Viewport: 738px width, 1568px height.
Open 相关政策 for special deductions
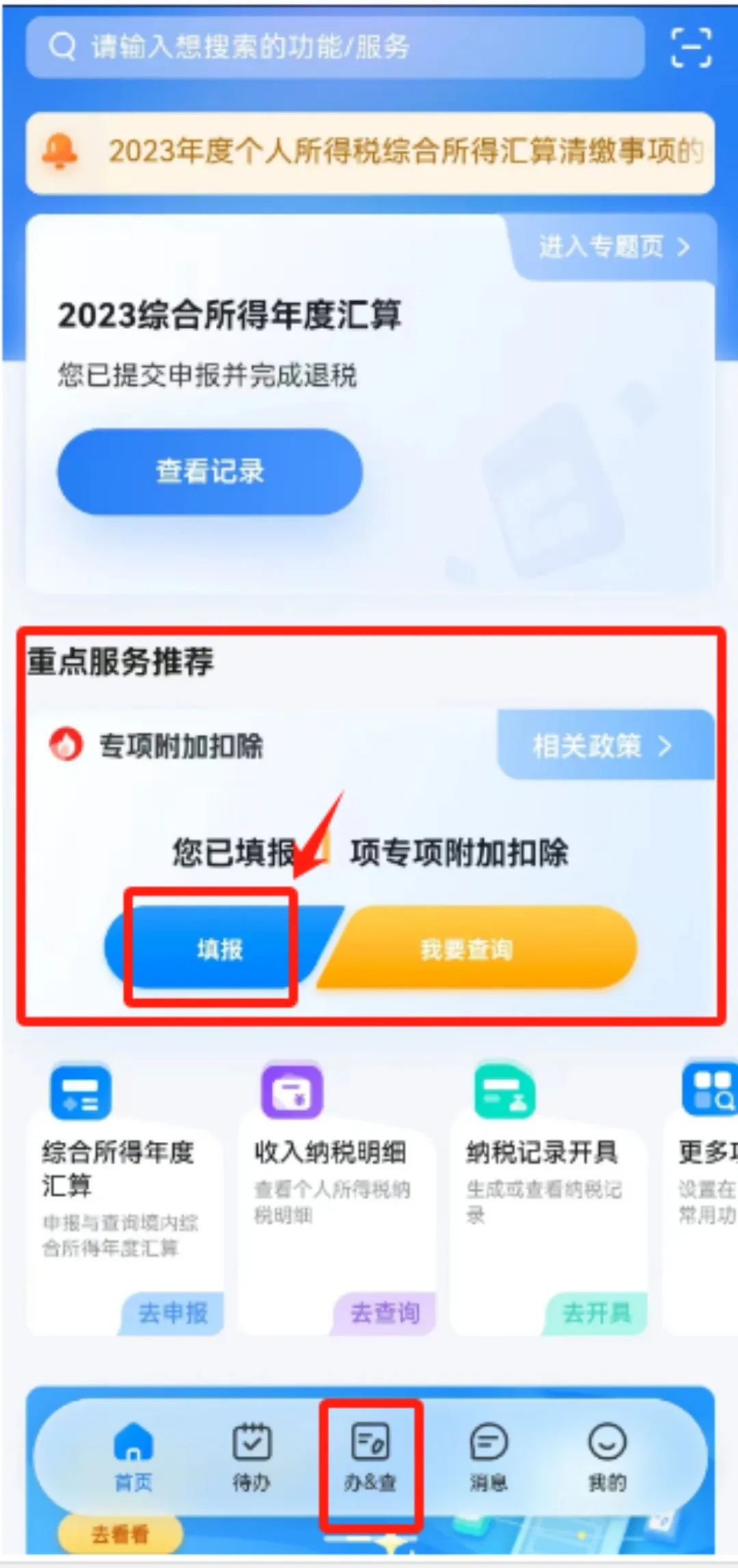pyautogui.click(x=603, y=746)
